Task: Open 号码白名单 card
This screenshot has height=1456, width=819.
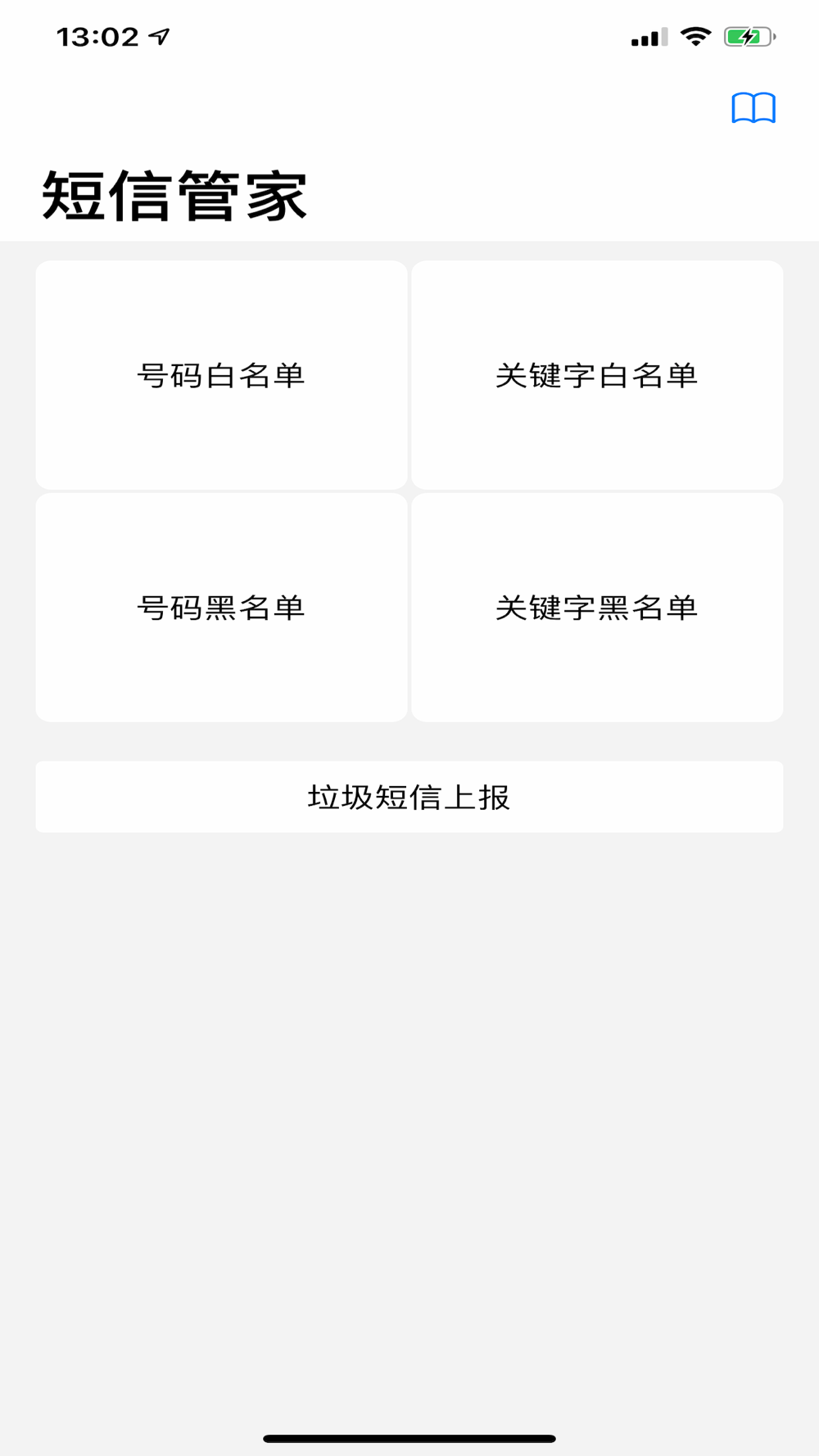Action: (221, 375)
